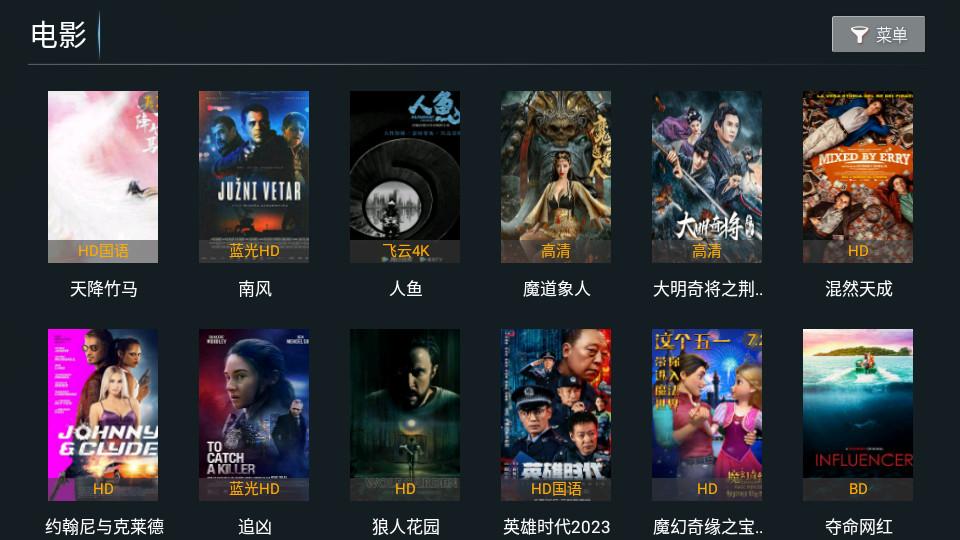Tap the 大明奇将之荆.. movie card

pyautogui.click(x=707, y=177)
